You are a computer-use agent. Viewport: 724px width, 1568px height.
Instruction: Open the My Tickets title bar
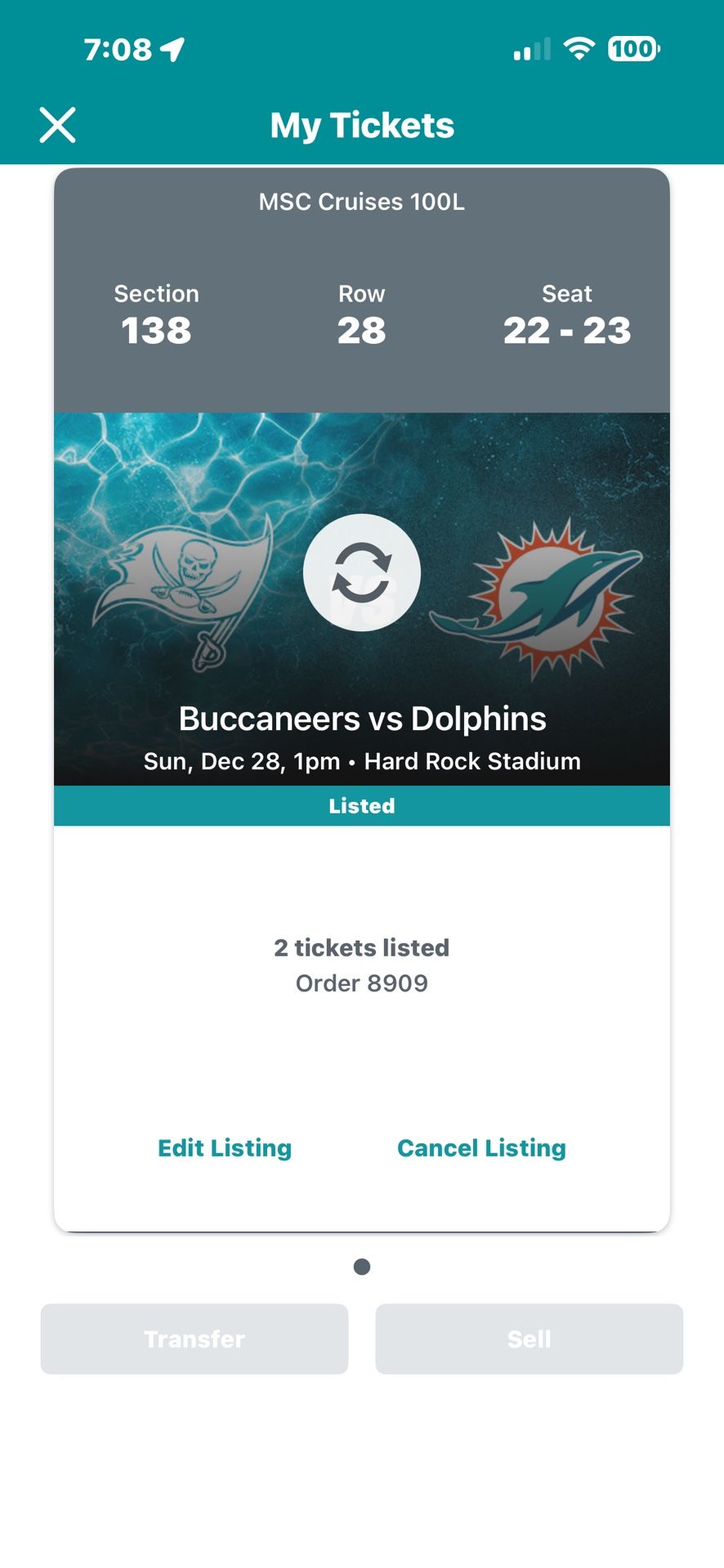(x=362, y=124)
